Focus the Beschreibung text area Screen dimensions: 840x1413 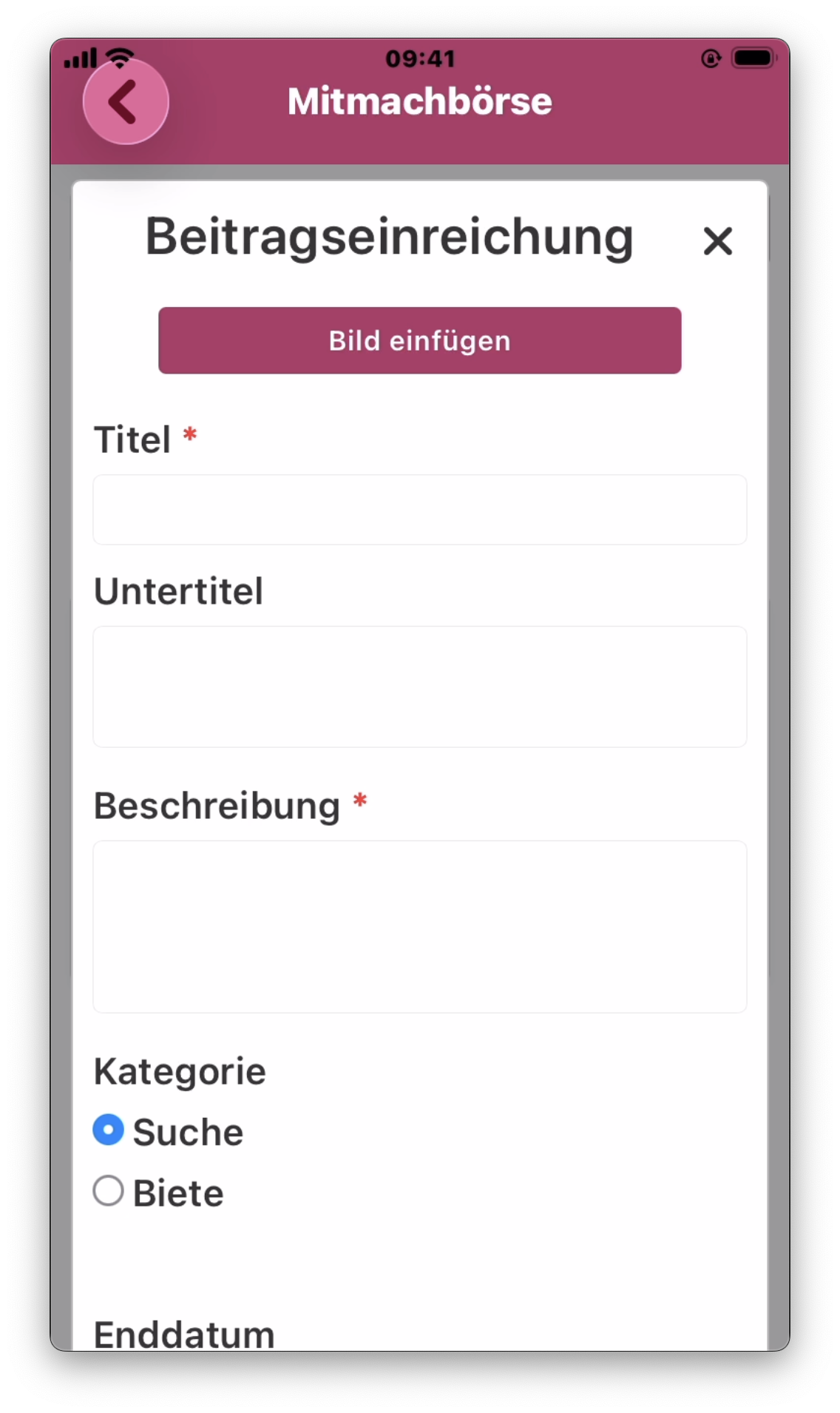click(419, 926)
